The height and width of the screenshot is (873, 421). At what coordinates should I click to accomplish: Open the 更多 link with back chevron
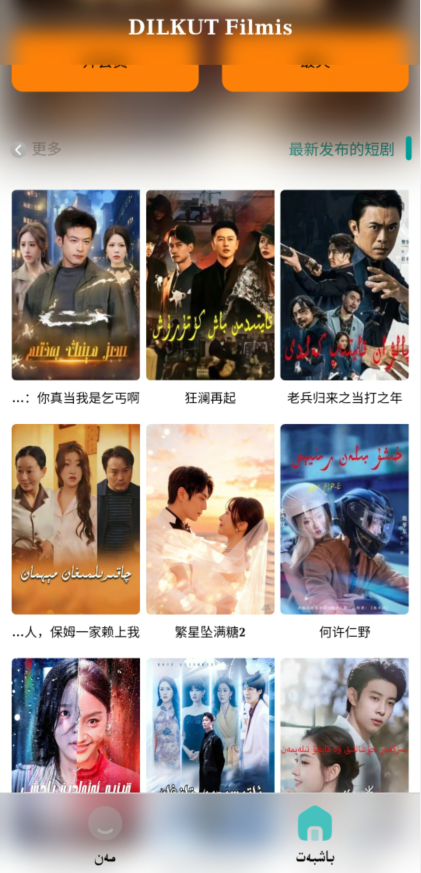(36, 149)
